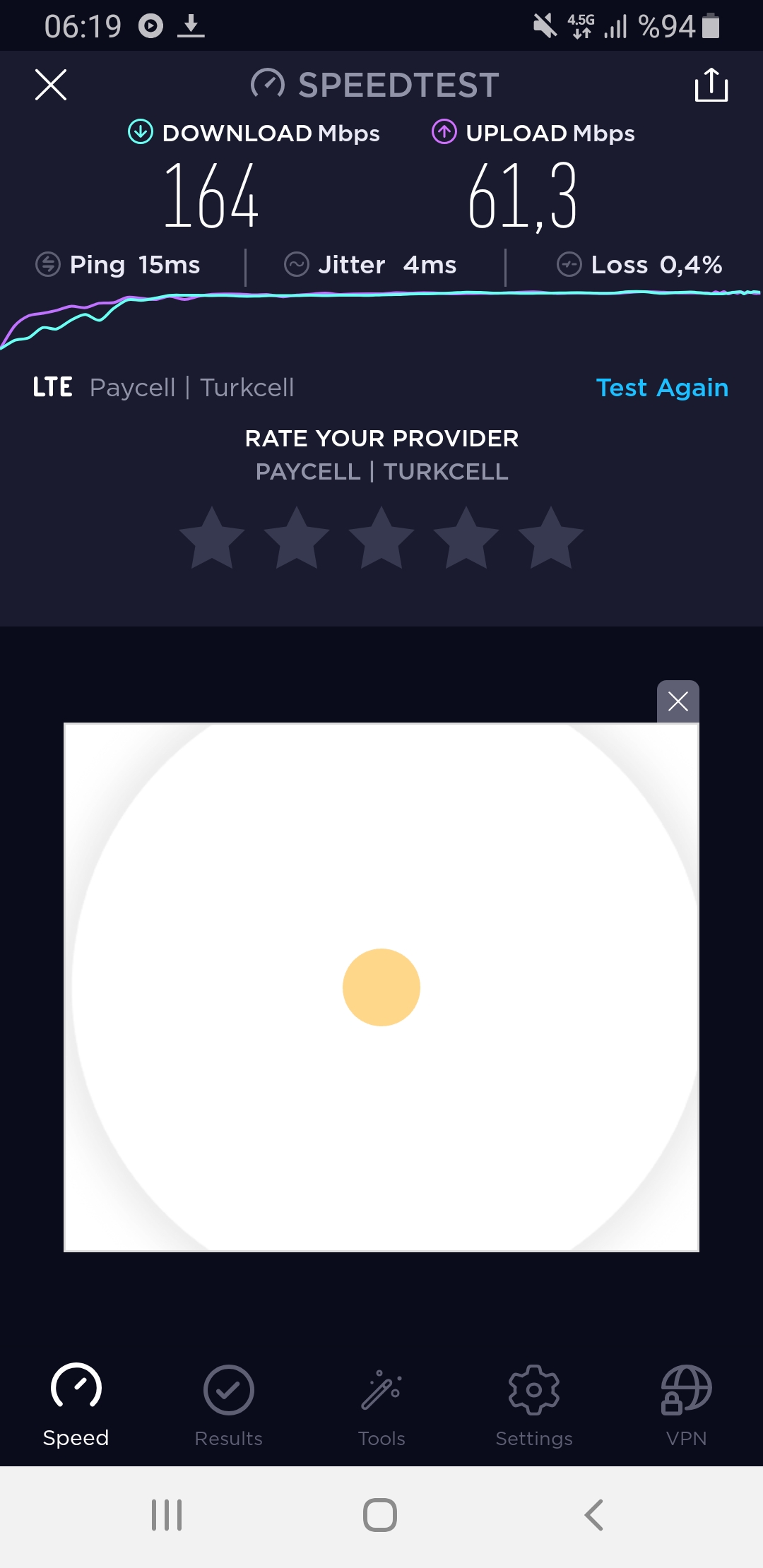Tap the system back button
This screenshot has width=763, height=1568.
click(594, 1515)
